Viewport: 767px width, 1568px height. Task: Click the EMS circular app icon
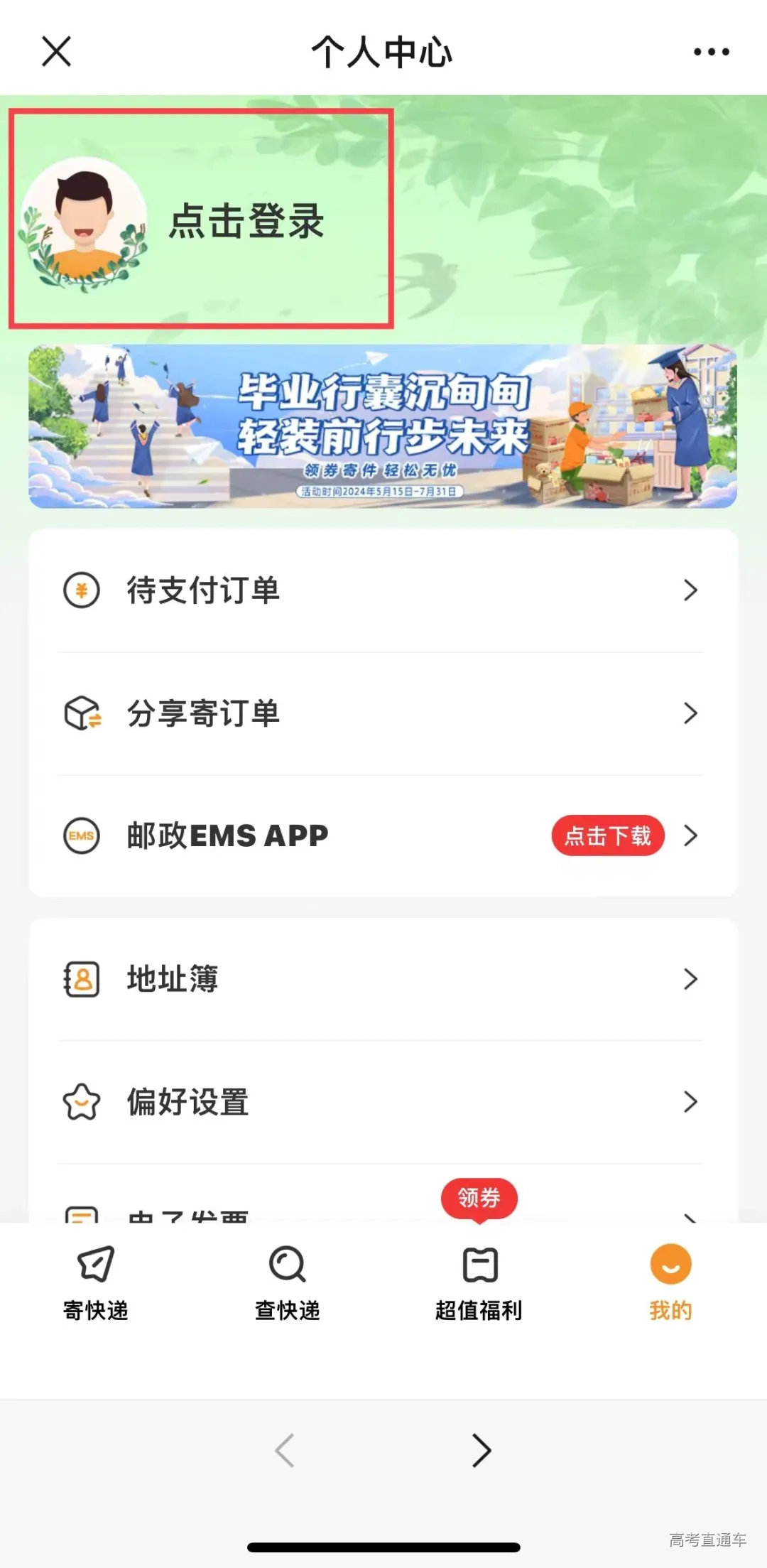[81, 836]
